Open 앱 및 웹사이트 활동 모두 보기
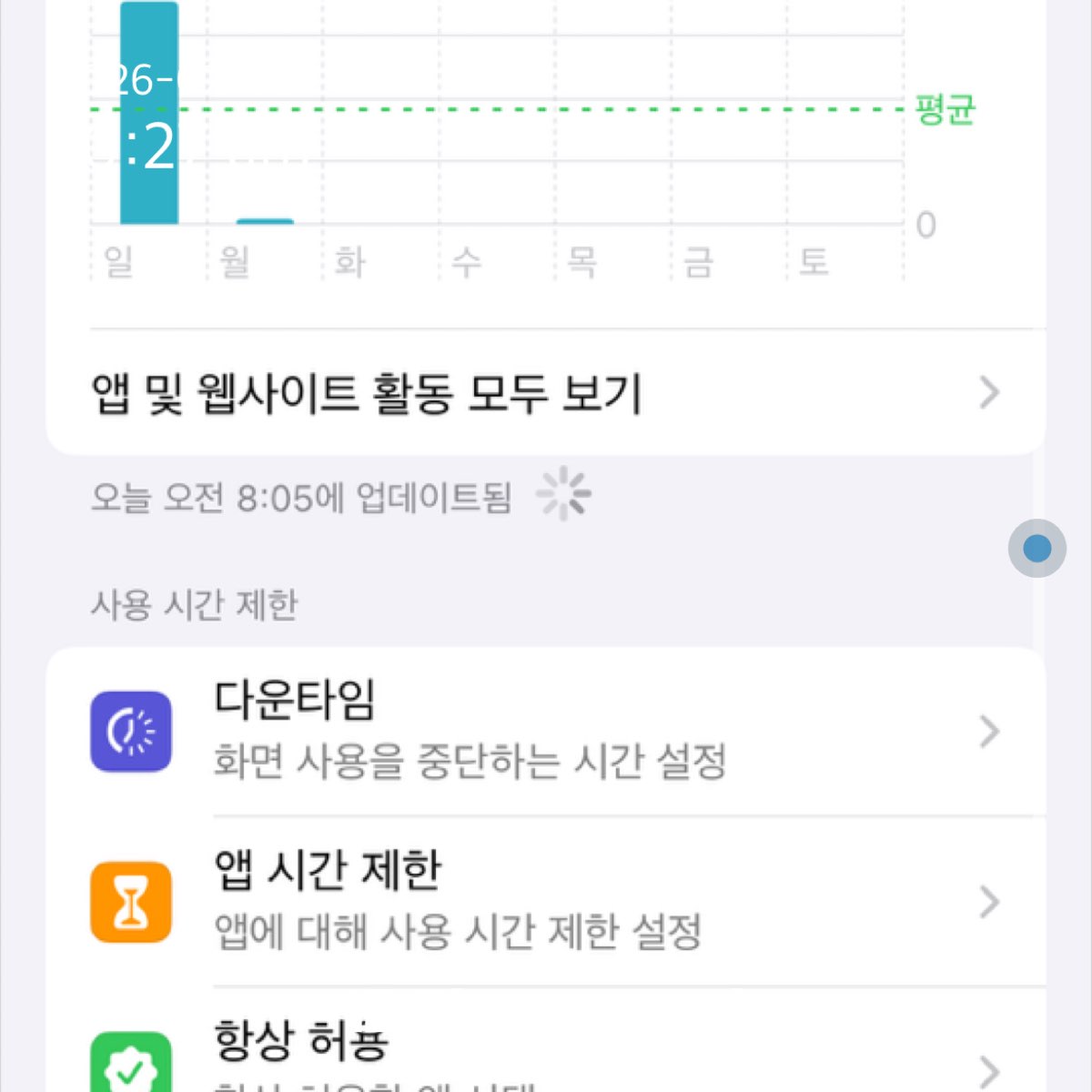The image size is (1092, 1092). point(544,393)
